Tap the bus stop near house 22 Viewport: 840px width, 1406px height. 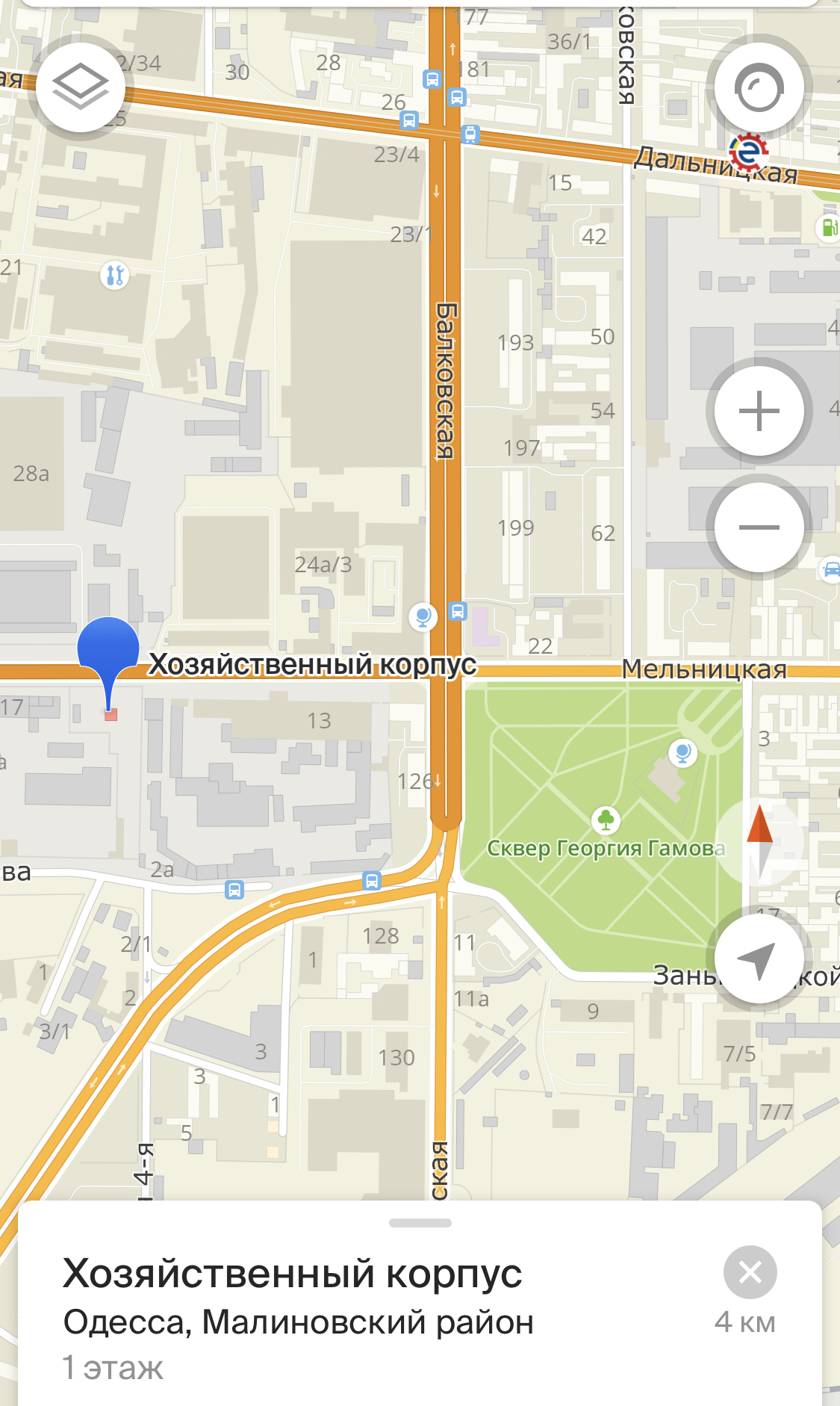pyautogui.click(x=458, y=612)
